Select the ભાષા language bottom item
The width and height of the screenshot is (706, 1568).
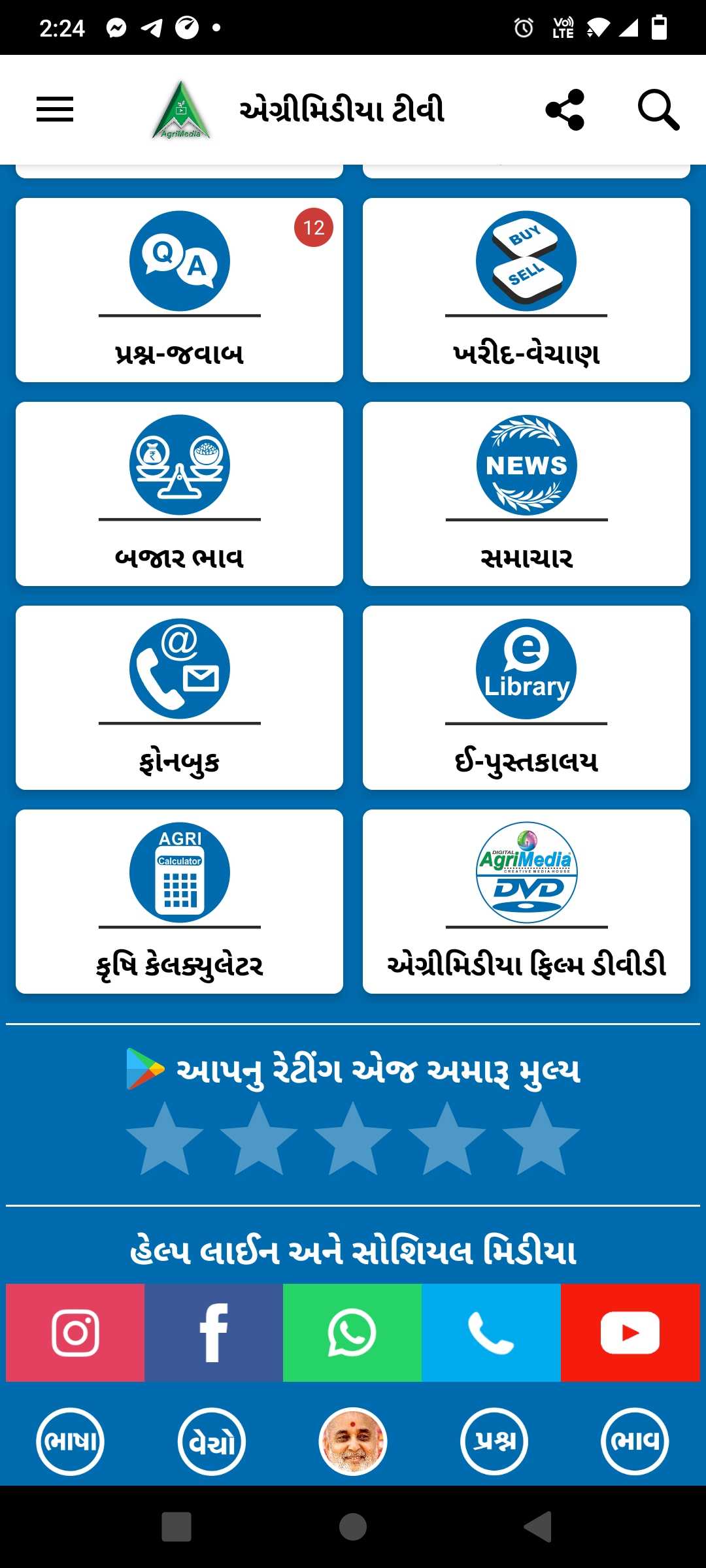click(70, 1441)
